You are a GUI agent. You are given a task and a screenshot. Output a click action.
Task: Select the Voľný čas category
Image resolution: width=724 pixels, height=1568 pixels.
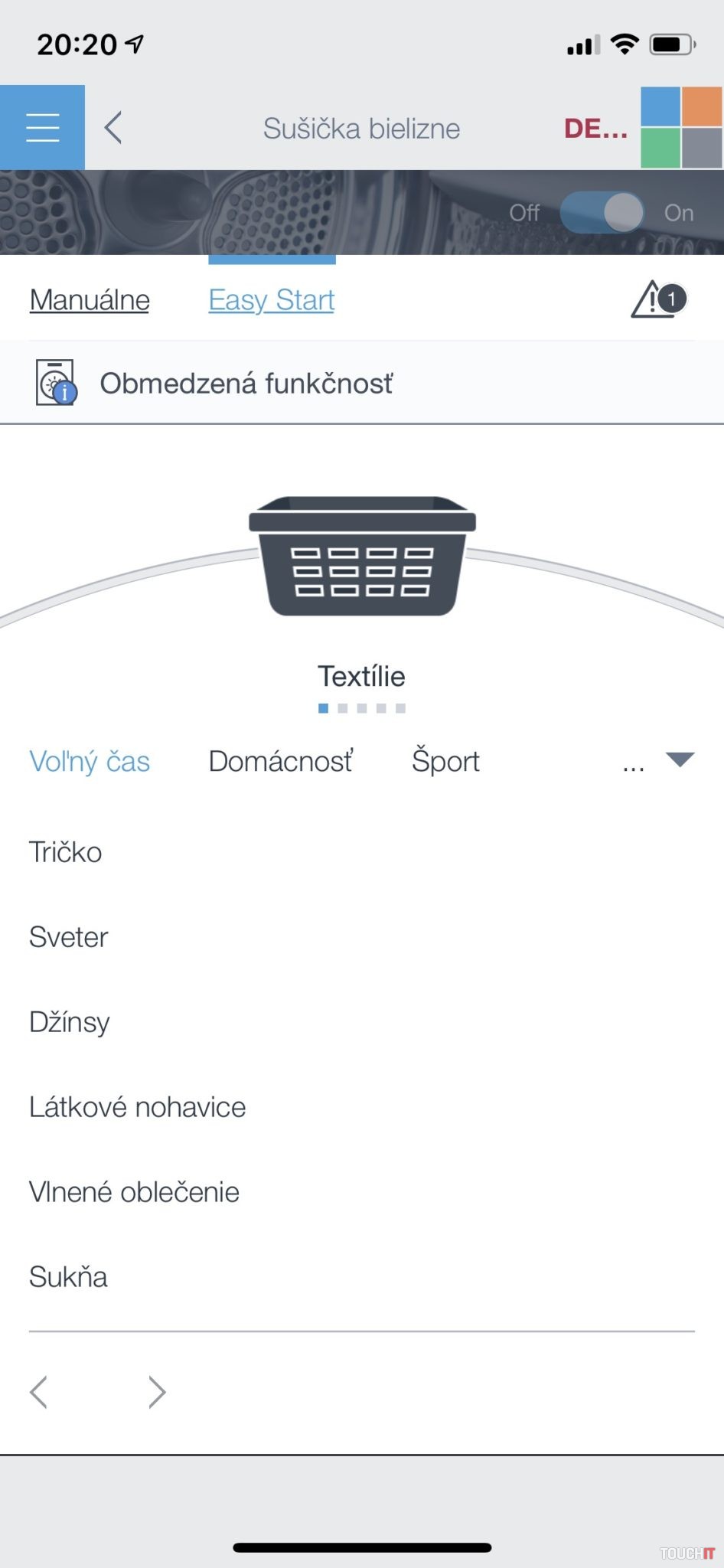click(x=90, y=761)
